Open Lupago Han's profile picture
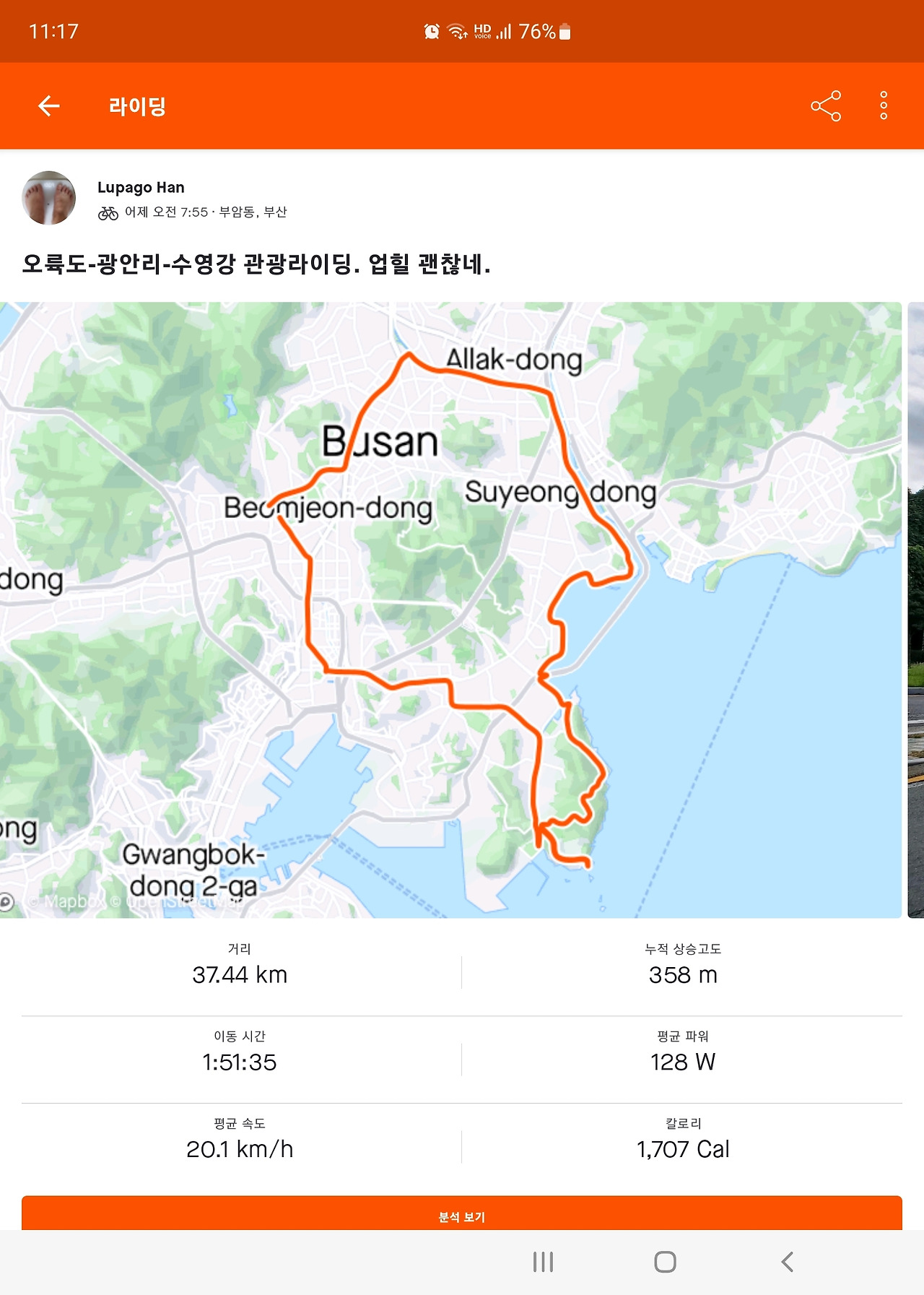Image resolution: width=924 pixels, height=1295 pixels. 49,198
